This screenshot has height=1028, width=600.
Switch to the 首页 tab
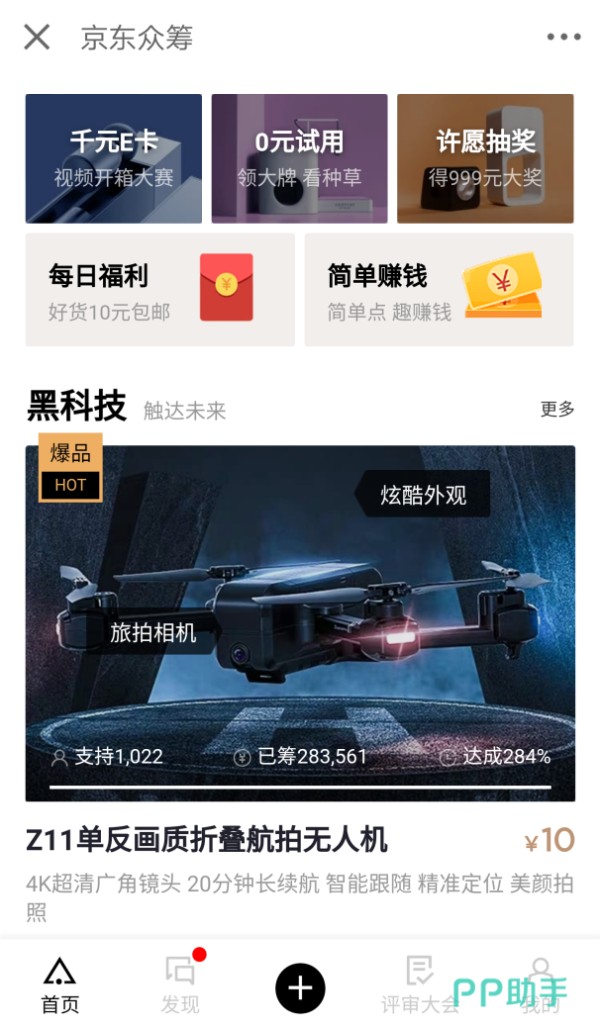(60, 985)
